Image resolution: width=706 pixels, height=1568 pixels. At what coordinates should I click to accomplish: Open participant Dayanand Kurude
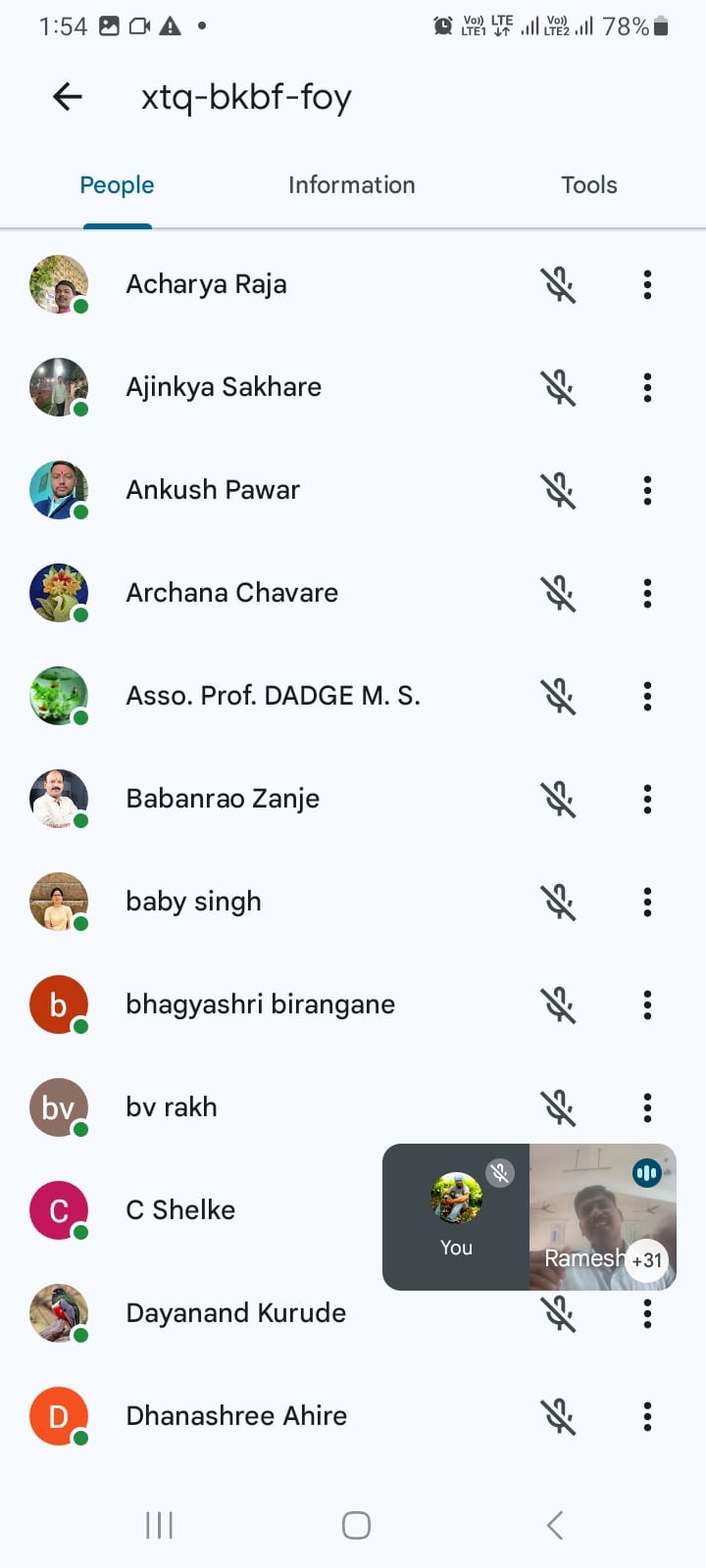tap(235, 1313)
